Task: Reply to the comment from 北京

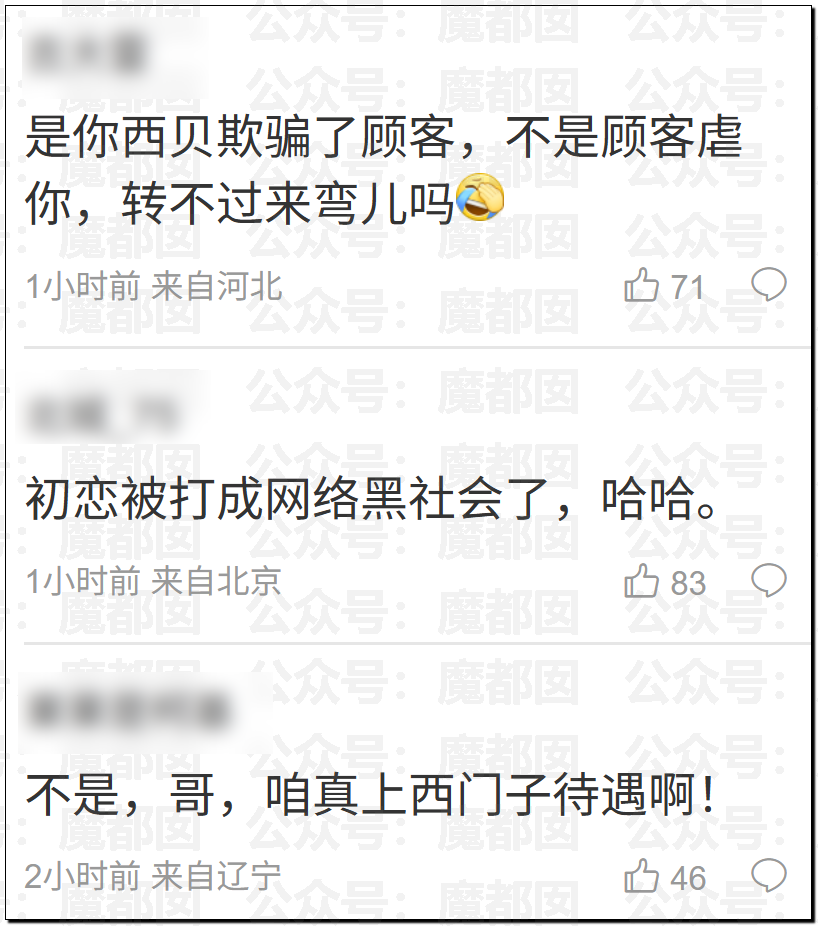Action: (x=769, y=579)
